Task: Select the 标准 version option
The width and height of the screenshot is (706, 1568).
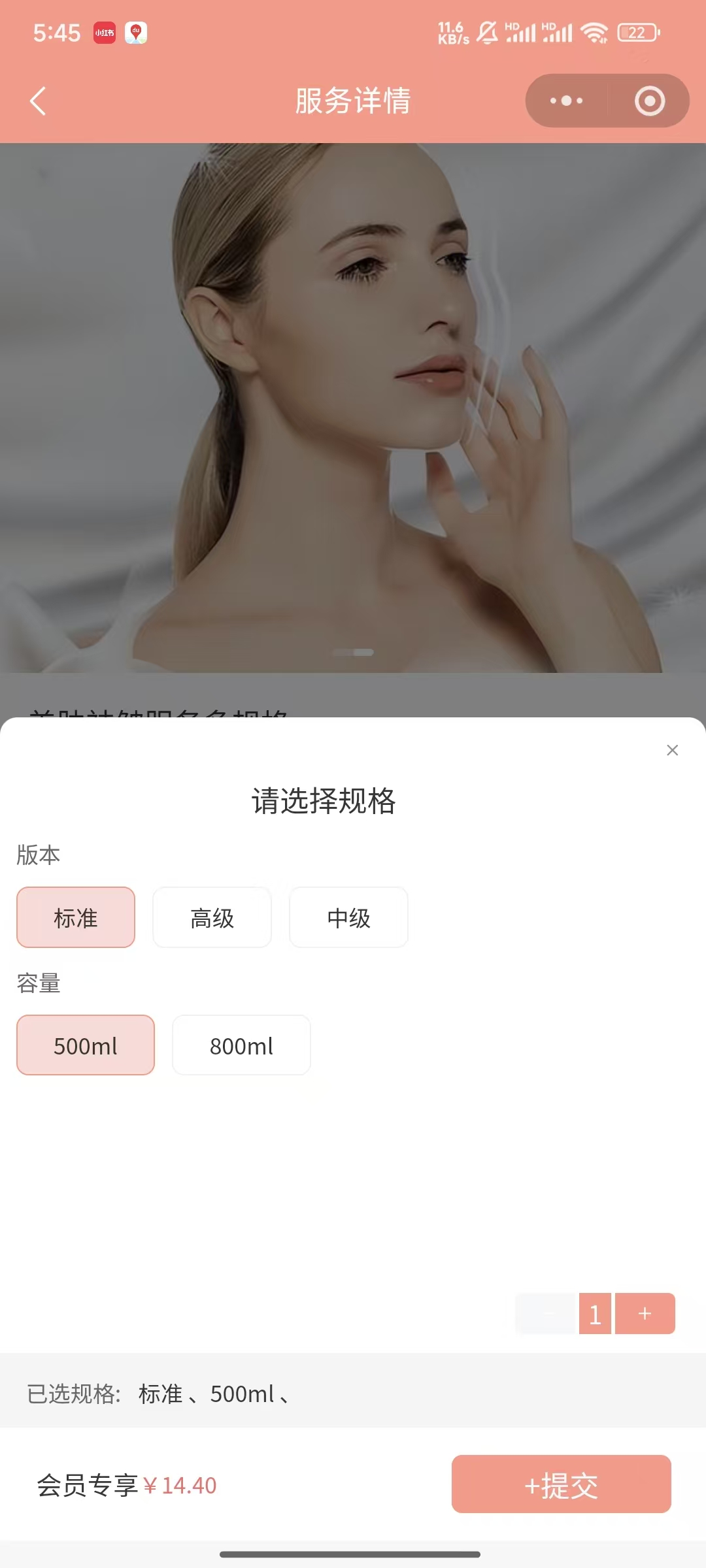Action: 76,917
